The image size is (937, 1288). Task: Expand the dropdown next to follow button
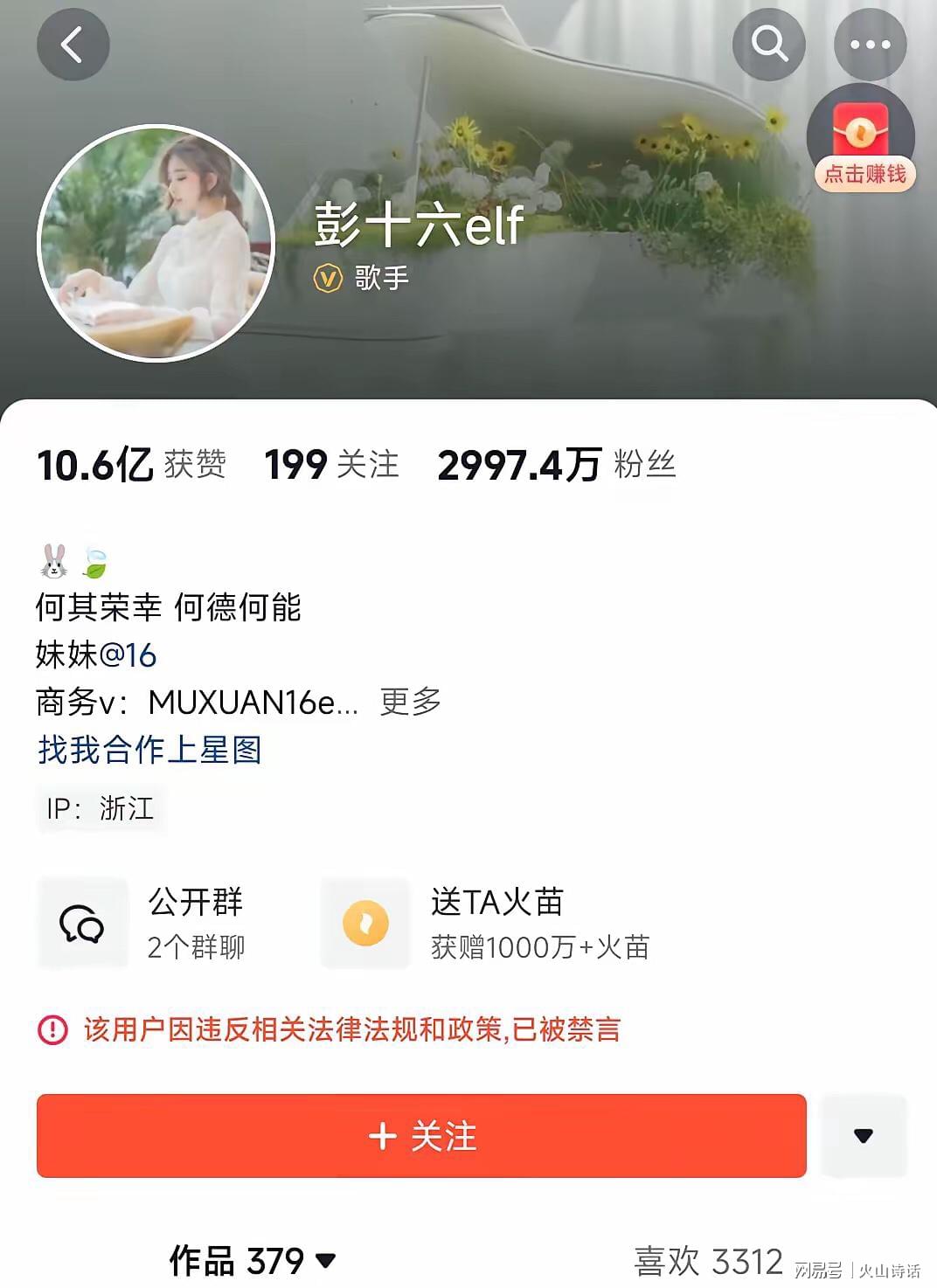pyautogui.click(x=863, y=1136)
